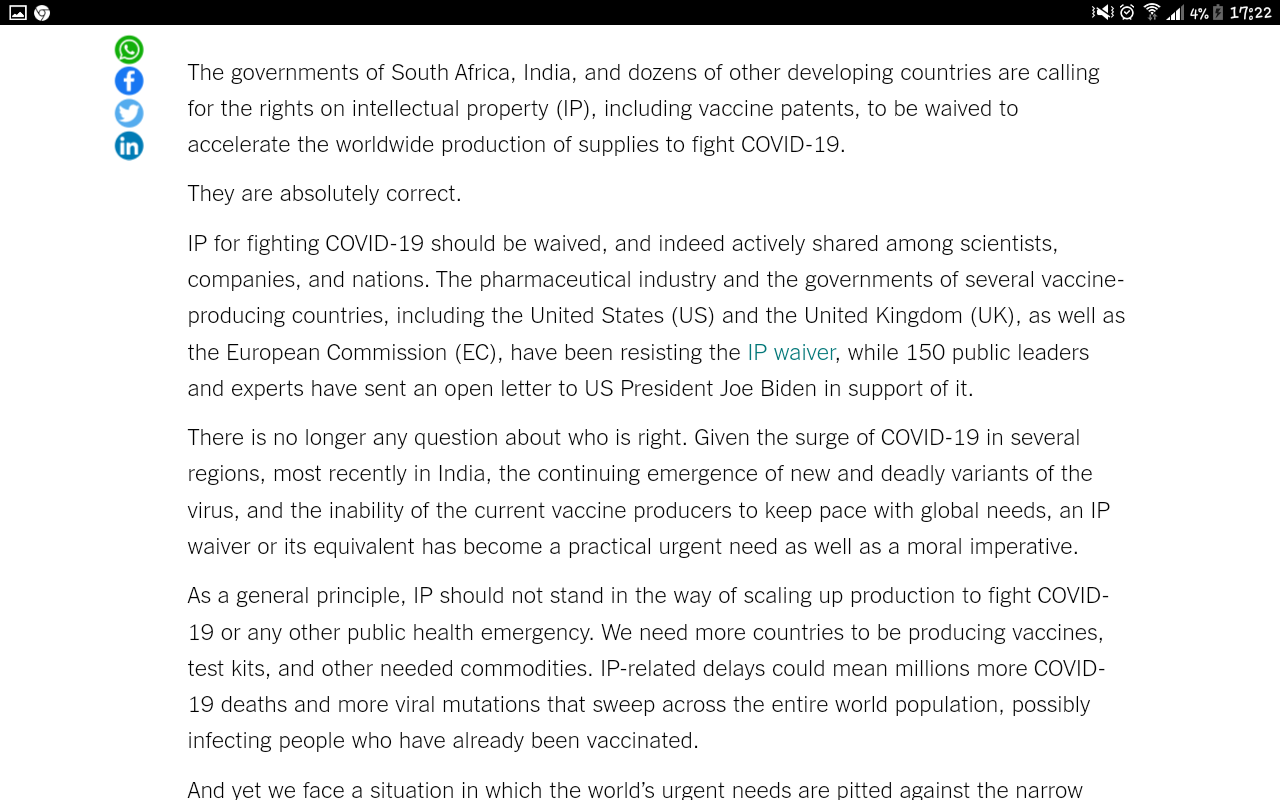Open the "IP waiver" link
The image size is (1280, 800).
tap(791, 352)
